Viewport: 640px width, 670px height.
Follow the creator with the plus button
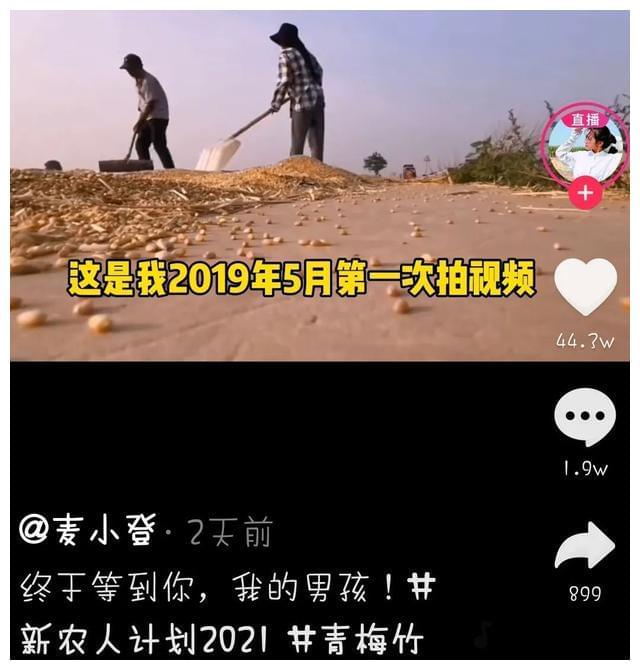click(x=584, y=192)
